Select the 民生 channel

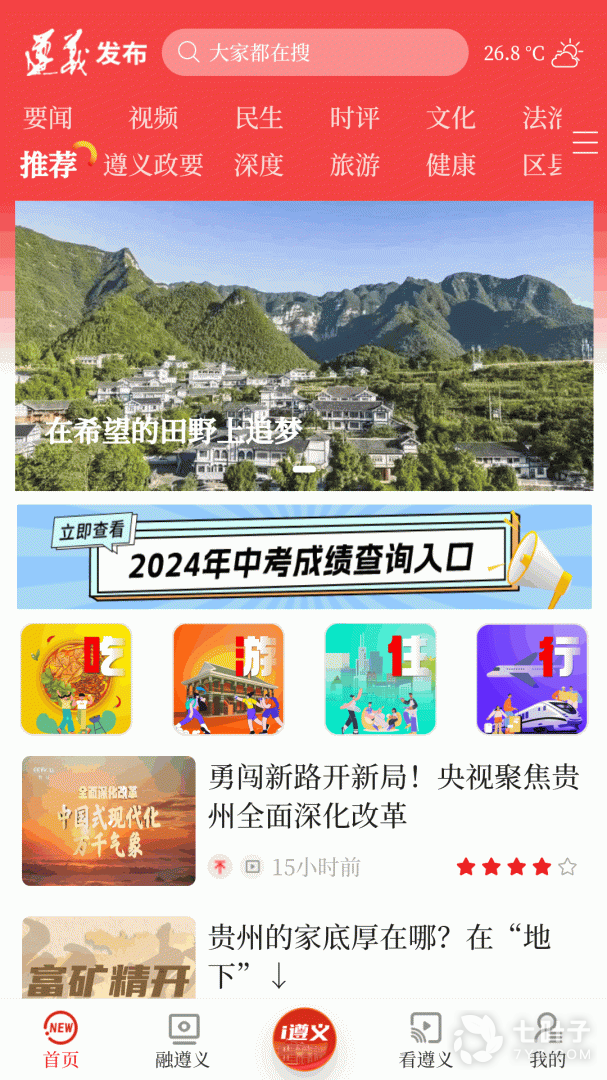pos(259,118)
